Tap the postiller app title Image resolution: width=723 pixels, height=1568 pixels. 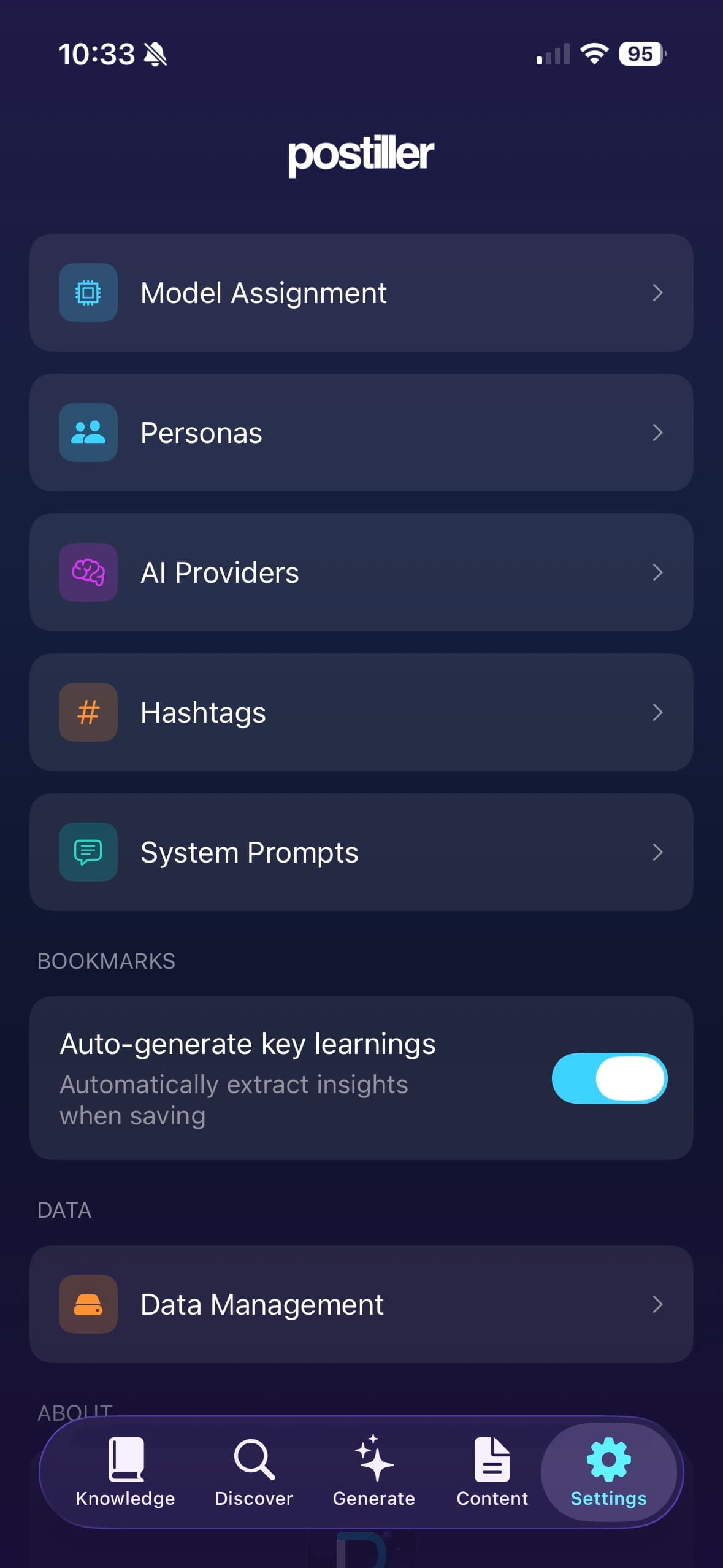(361, 155)
